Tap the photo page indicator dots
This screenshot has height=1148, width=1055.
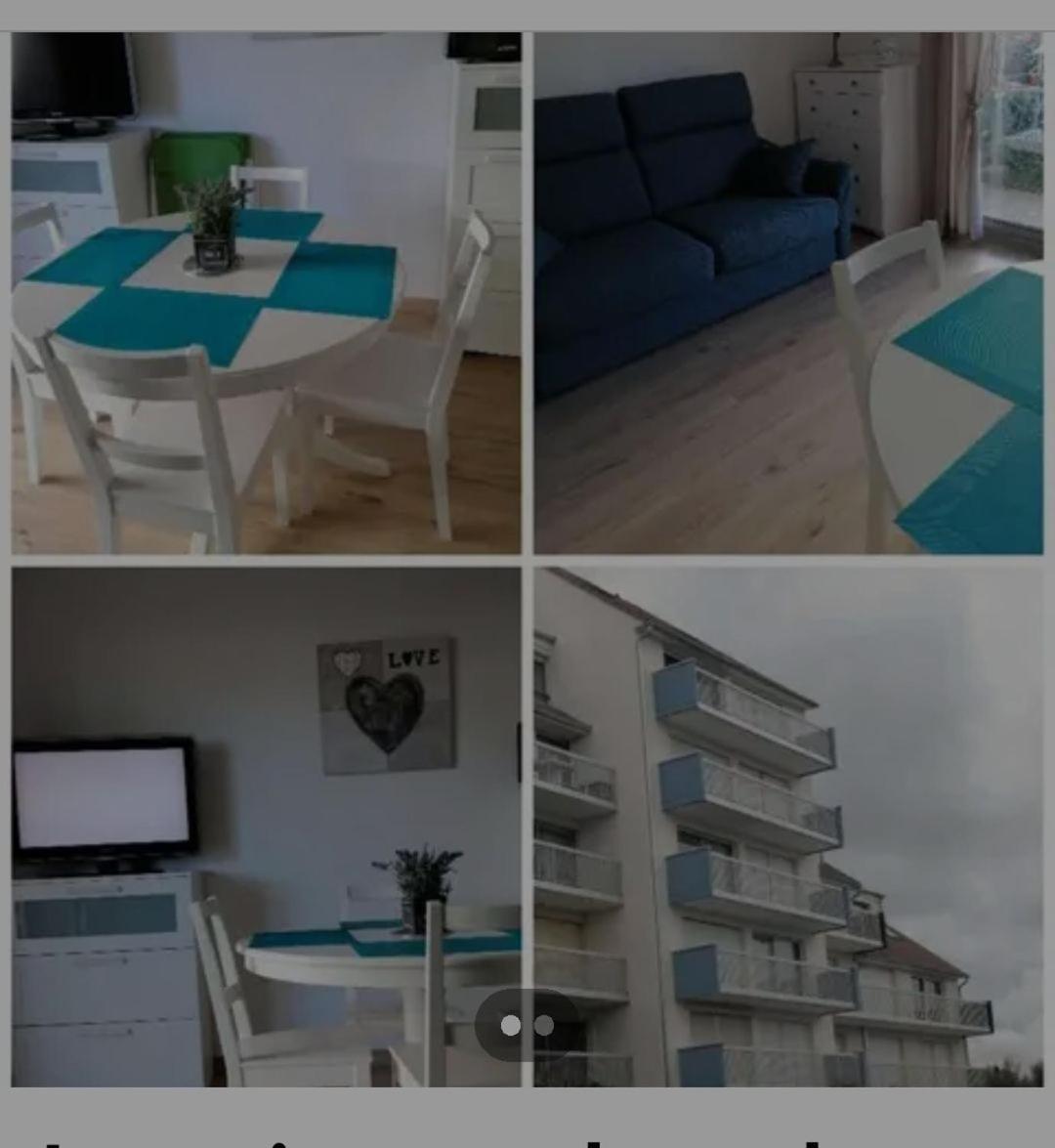[x=527, y=1025]
